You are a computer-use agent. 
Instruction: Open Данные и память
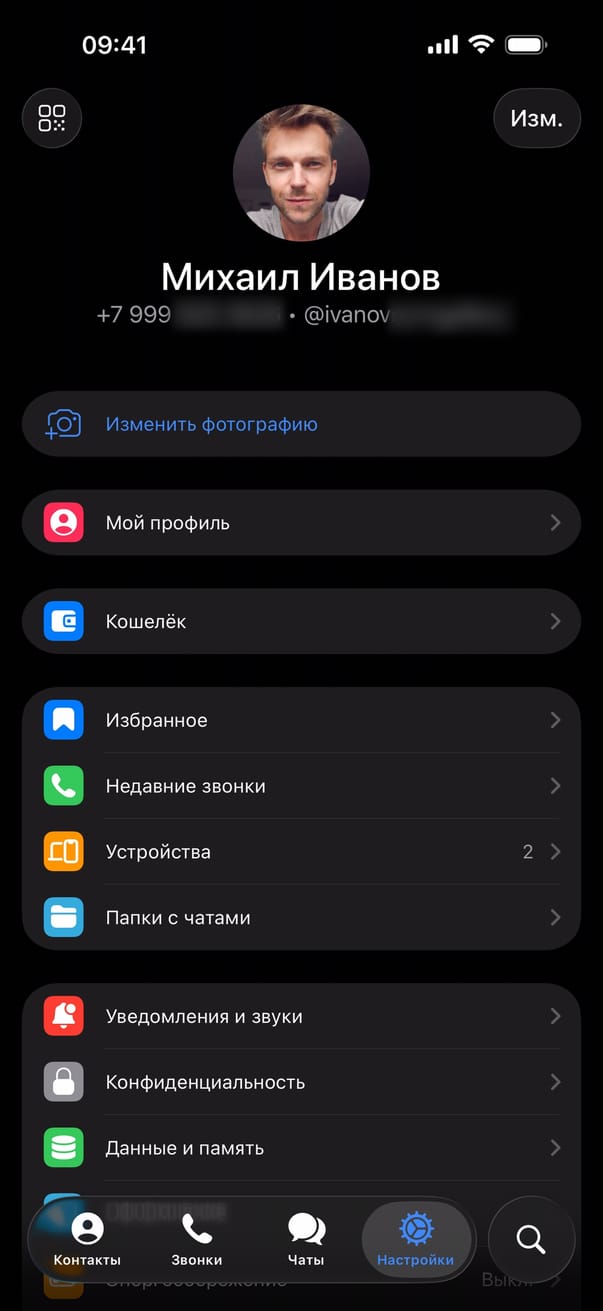[301, 1148]
